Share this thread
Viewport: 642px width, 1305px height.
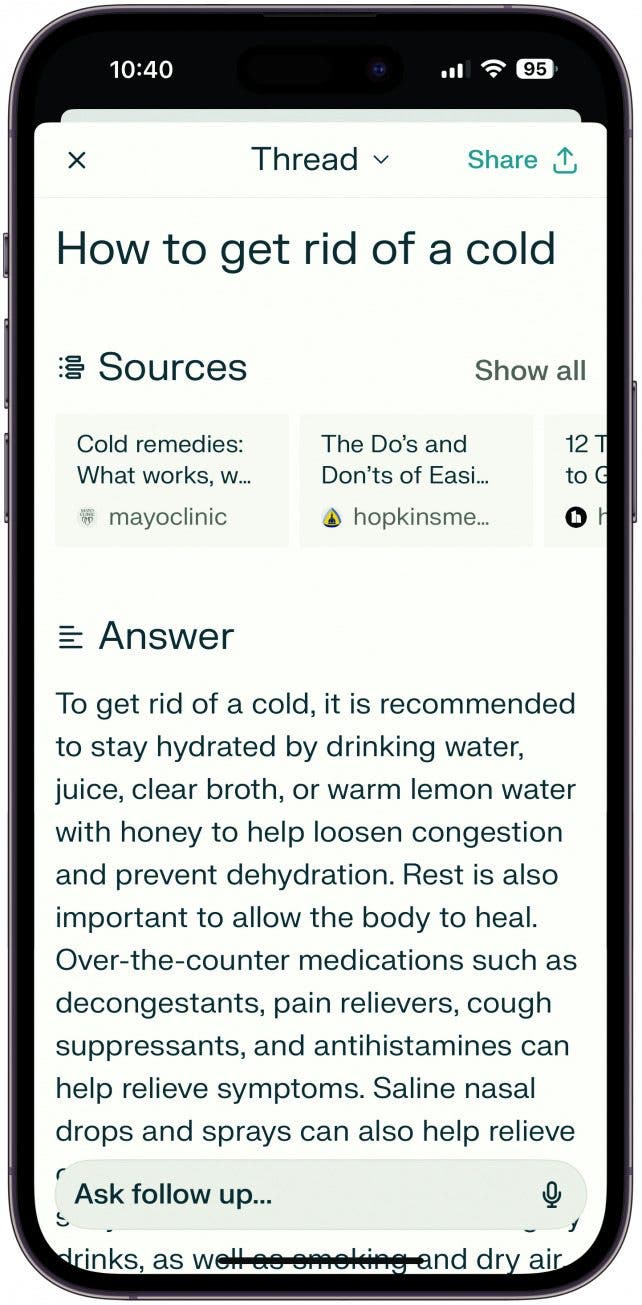click(522, 160)
